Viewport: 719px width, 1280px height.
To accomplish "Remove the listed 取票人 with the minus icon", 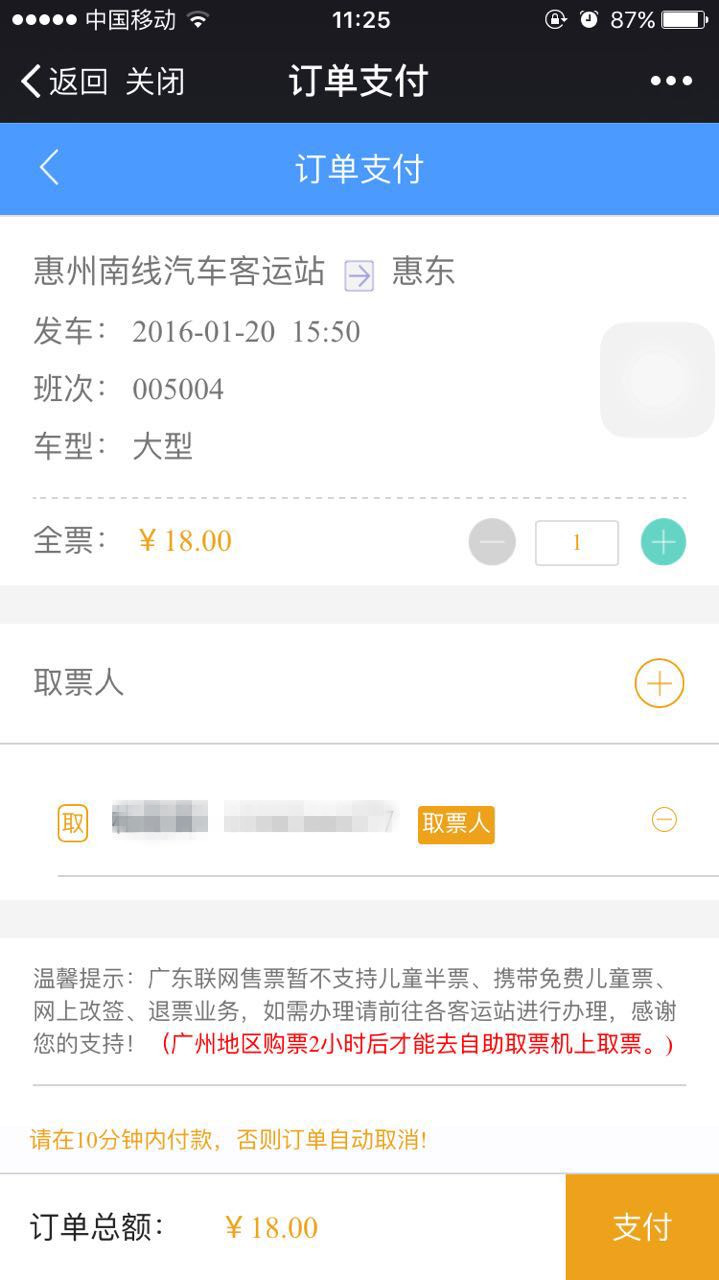I will (664, 820).
